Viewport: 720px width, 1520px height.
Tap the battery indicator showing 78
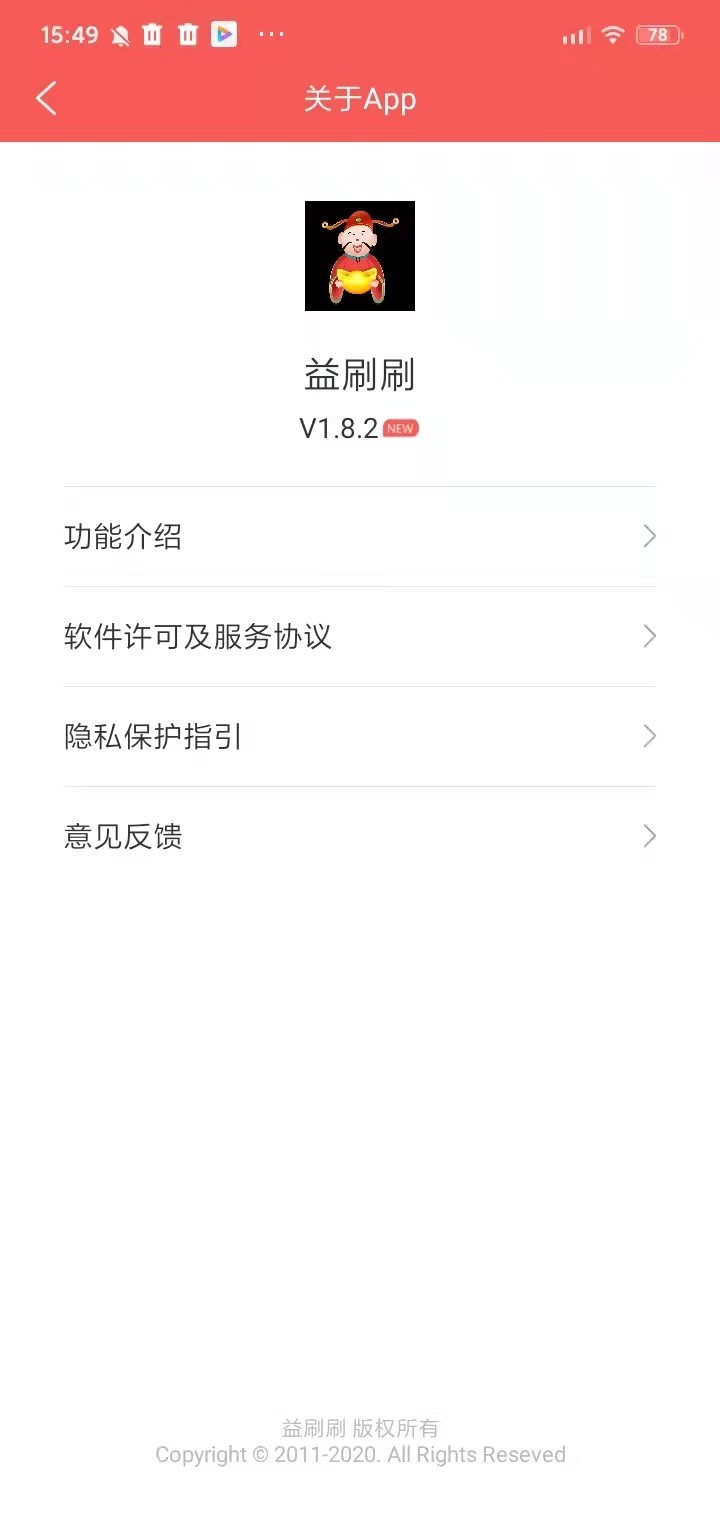click(x=657, y=33)
